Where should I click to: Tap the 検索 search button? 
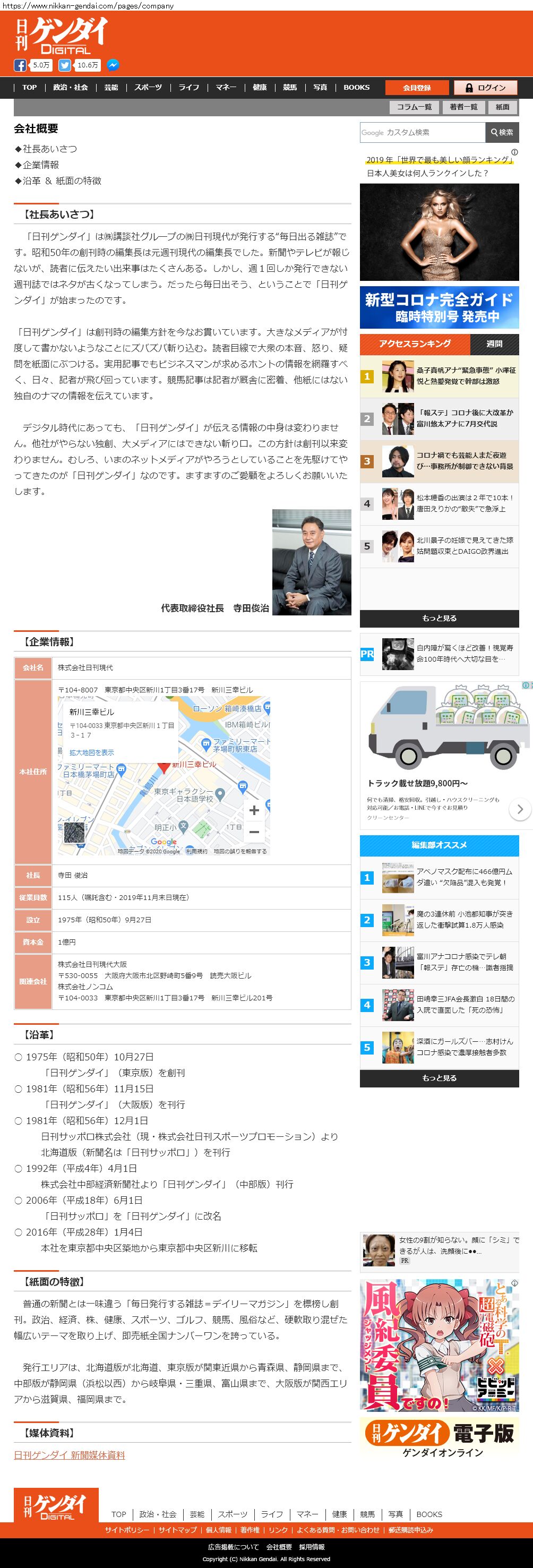(502, 132)
